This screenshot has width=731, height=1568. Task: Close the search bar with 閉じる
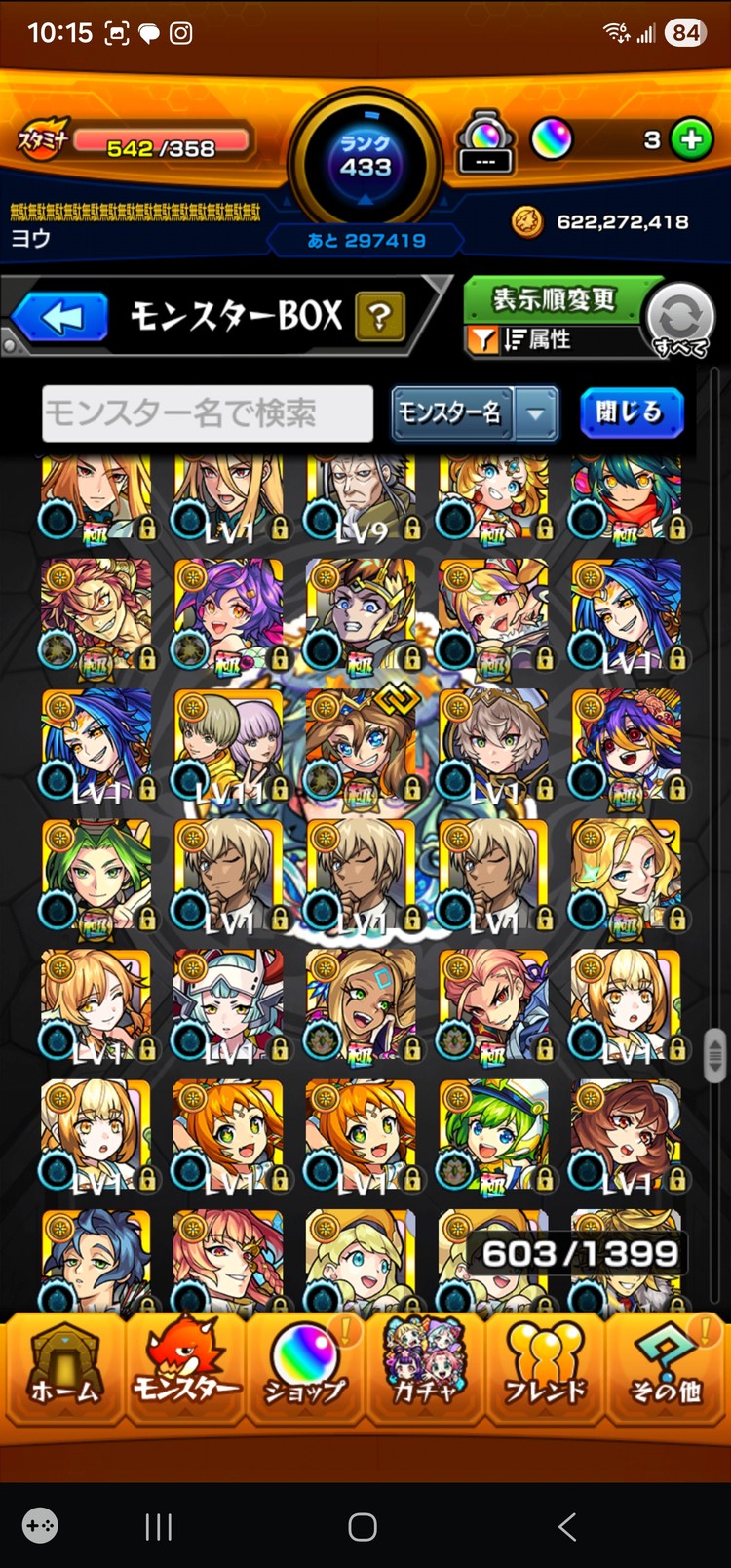click(x=631, y=412)
